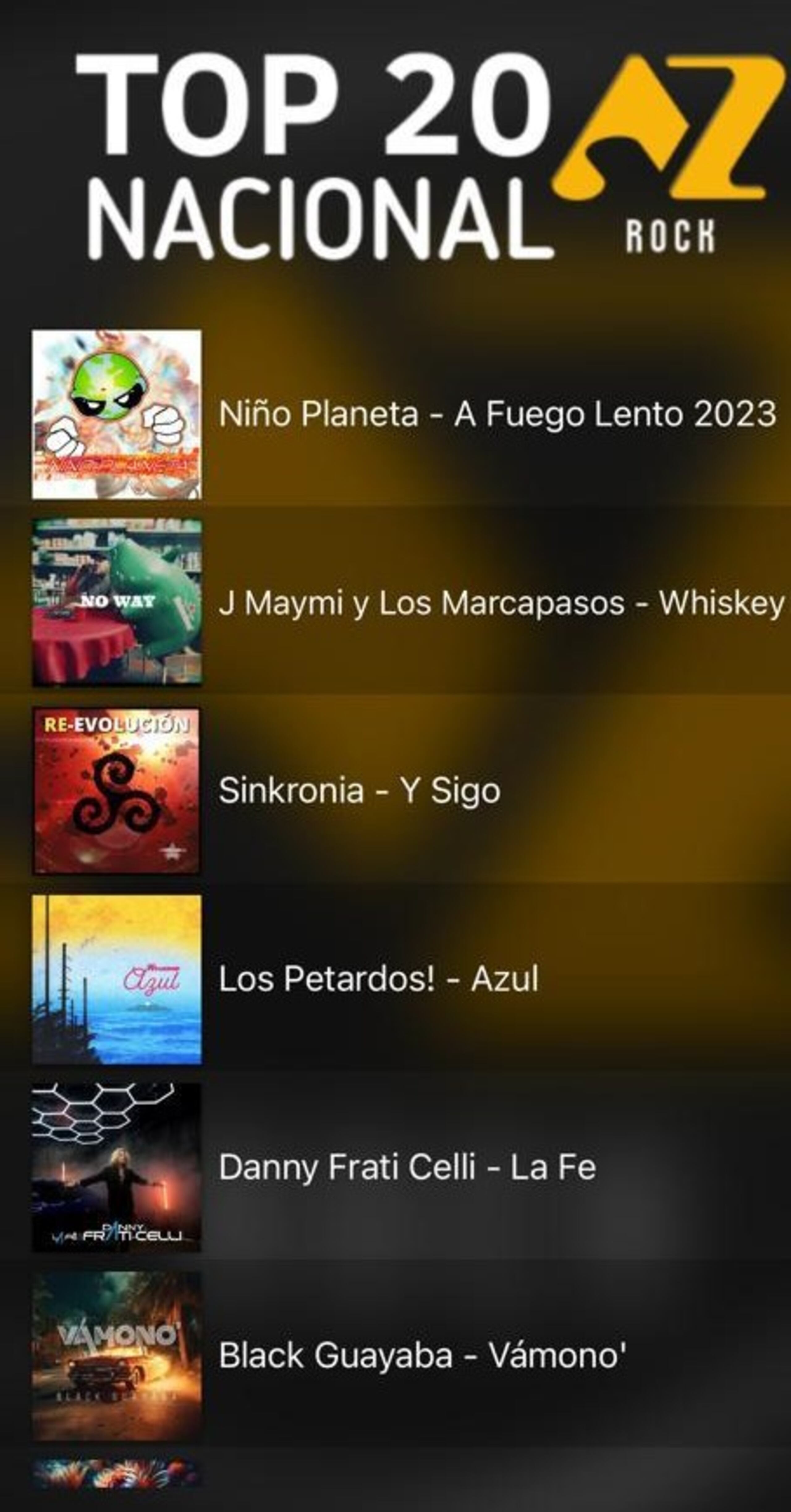Open 'Niño Planeta - A Fuego Lento 2023'
The height and width of the screenshot is (1512, 791).
[x=496, y=415]
